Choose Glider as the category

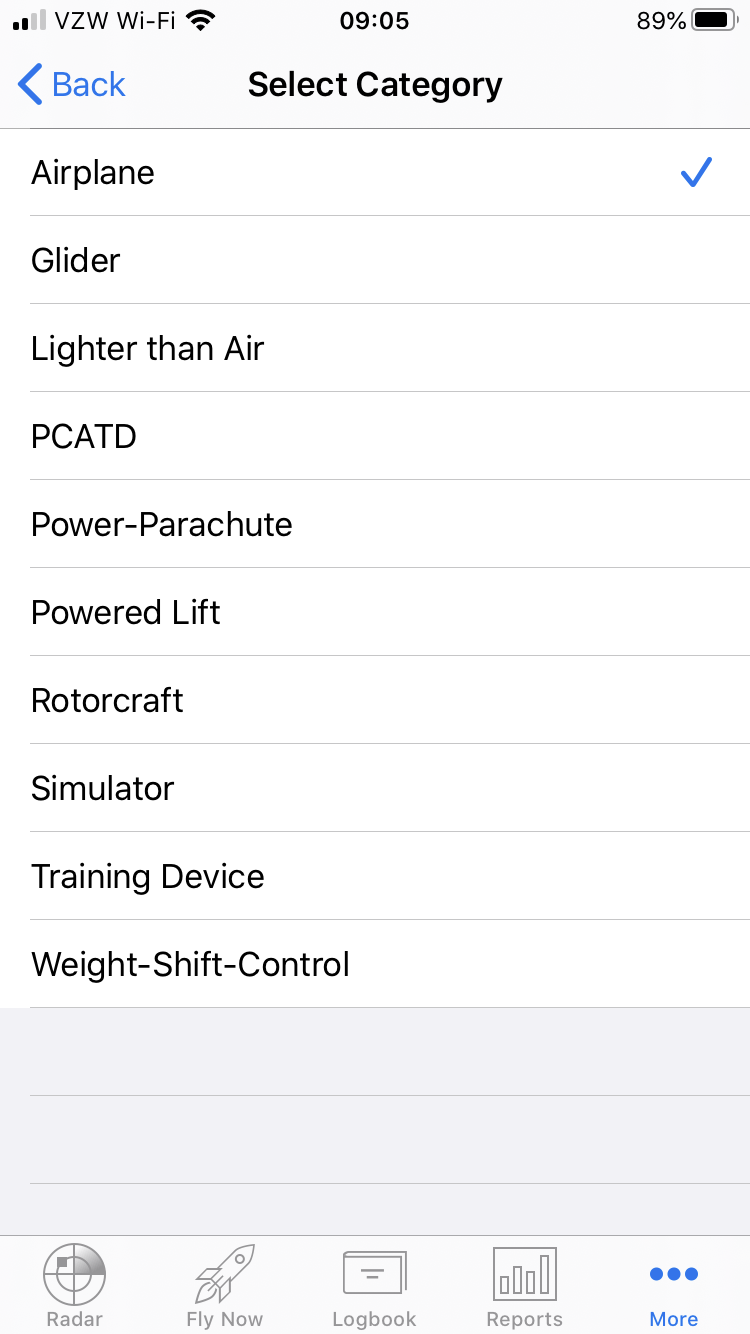point(375,260)
